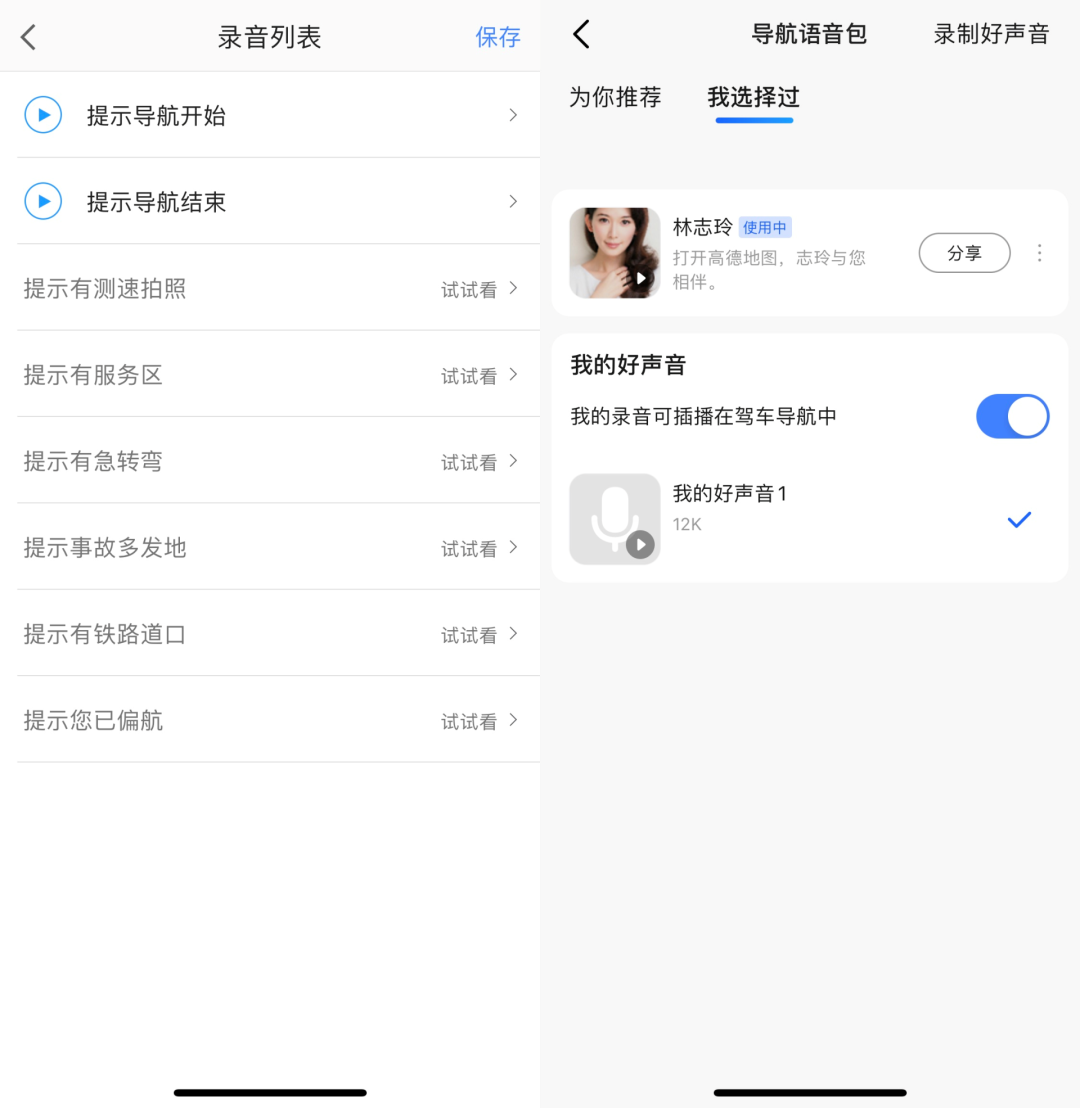Screen dimensions: 1080x1108
Task: Go back from the 导航语音包 screen
Action: pos(581,34)
